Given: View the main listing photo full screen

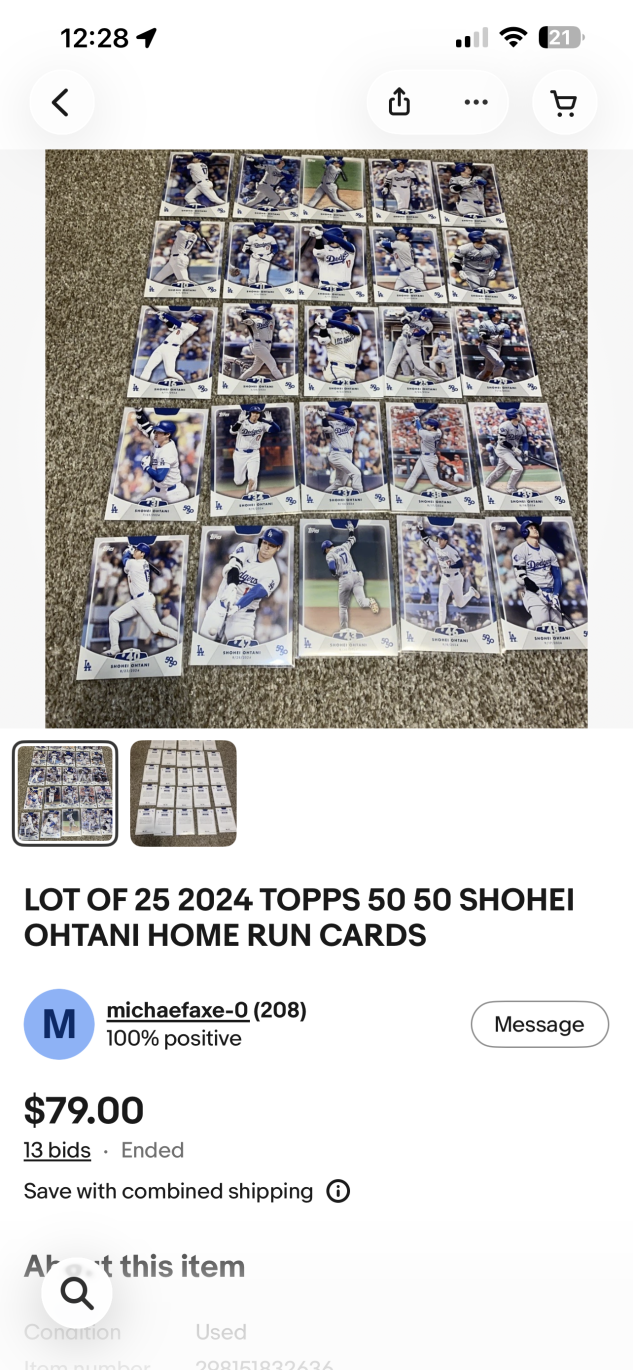Looking at the screenshot, I should click(x=316, y=438).
